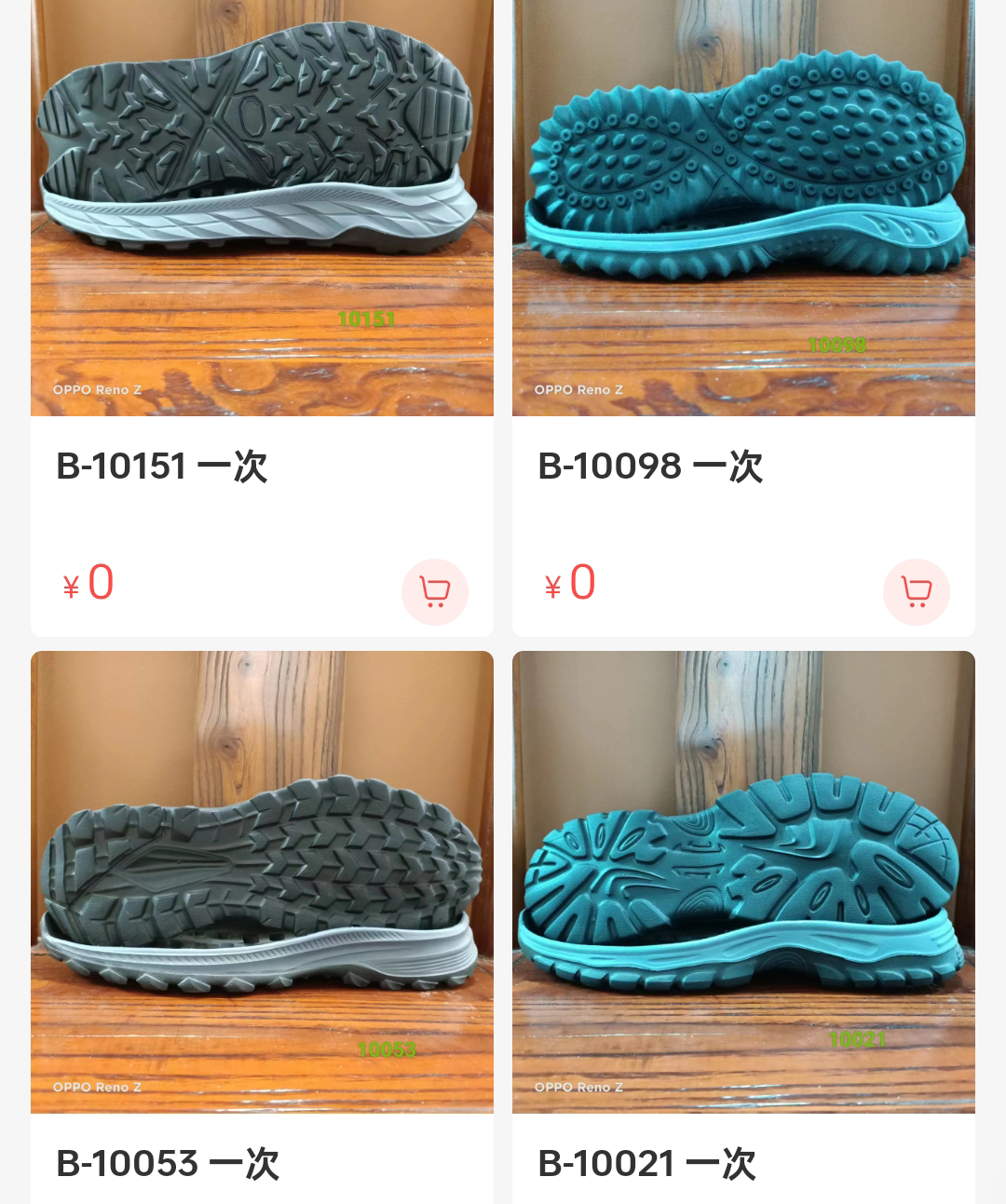
Task: Open the B-10151 product card
Action: click(262, 207)
